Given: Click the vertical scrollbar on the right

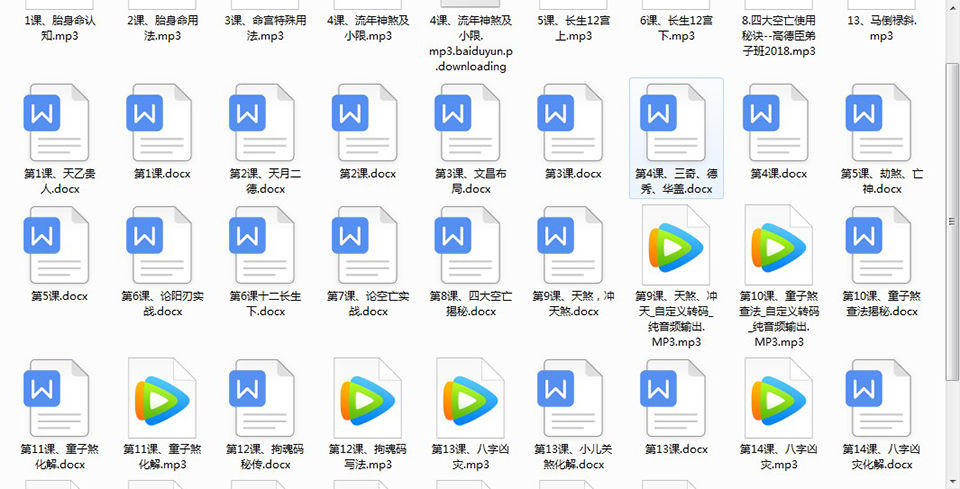Looking at the screenshot, I should tap(953, 220).
